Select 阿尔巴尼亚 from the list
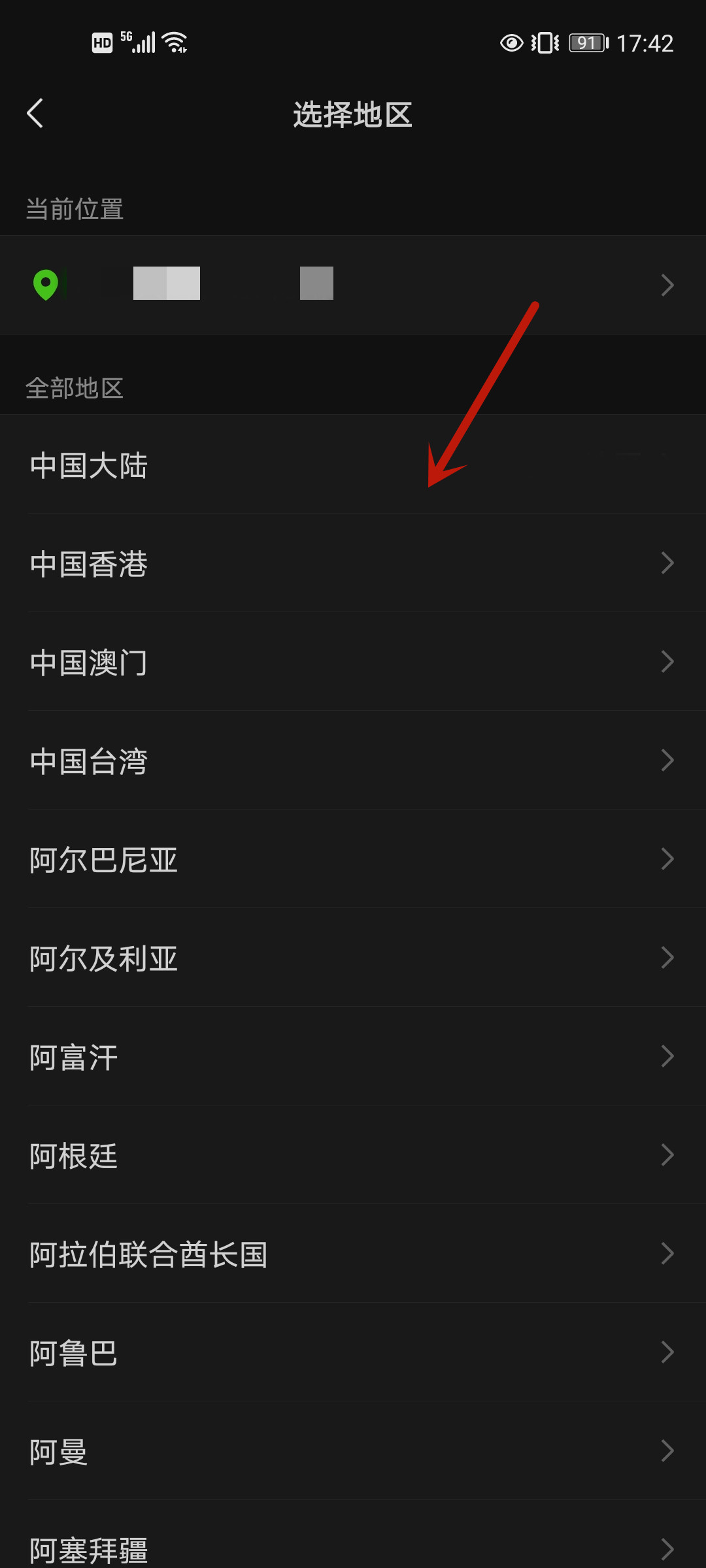This screenshot has width=706, height=1568. (x=353, y=860)
